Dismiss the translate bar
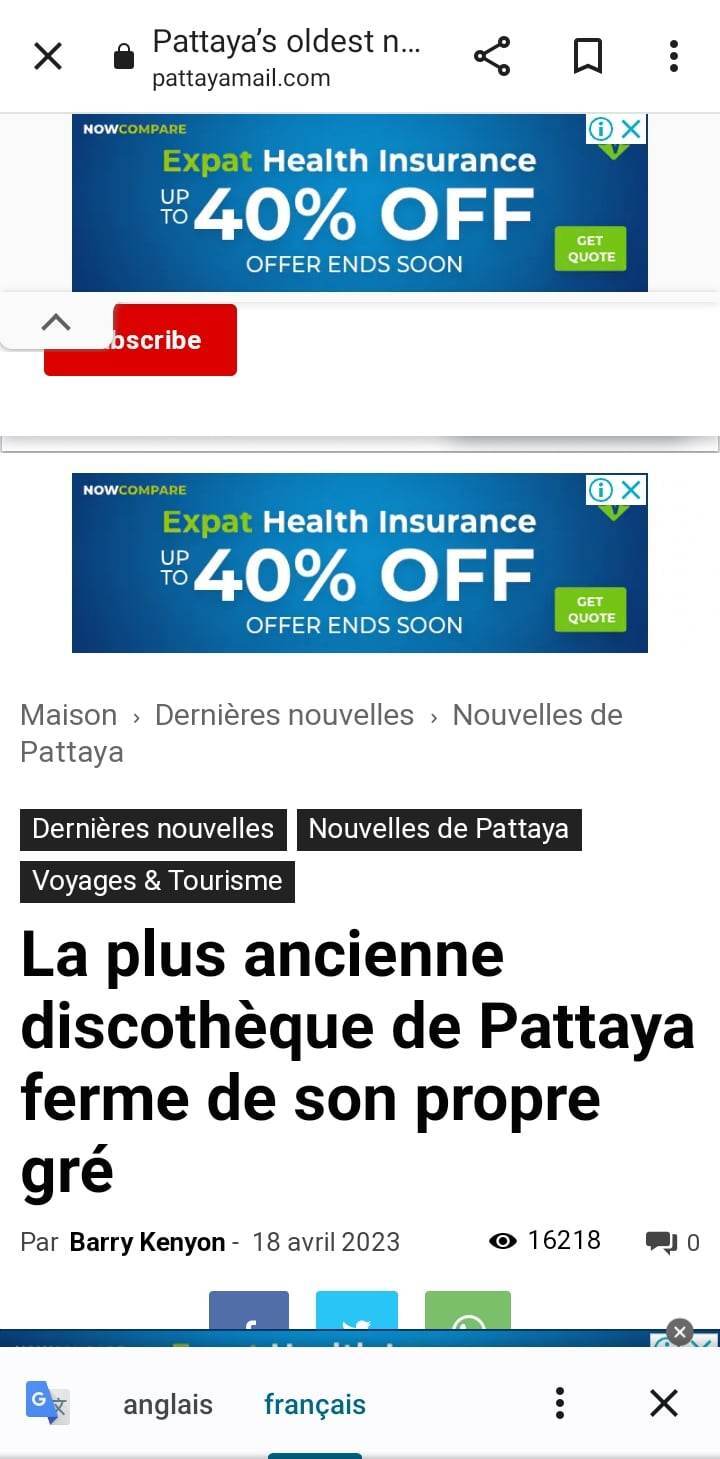This screenshot has height=1459, width=720. click(664, 1403)
